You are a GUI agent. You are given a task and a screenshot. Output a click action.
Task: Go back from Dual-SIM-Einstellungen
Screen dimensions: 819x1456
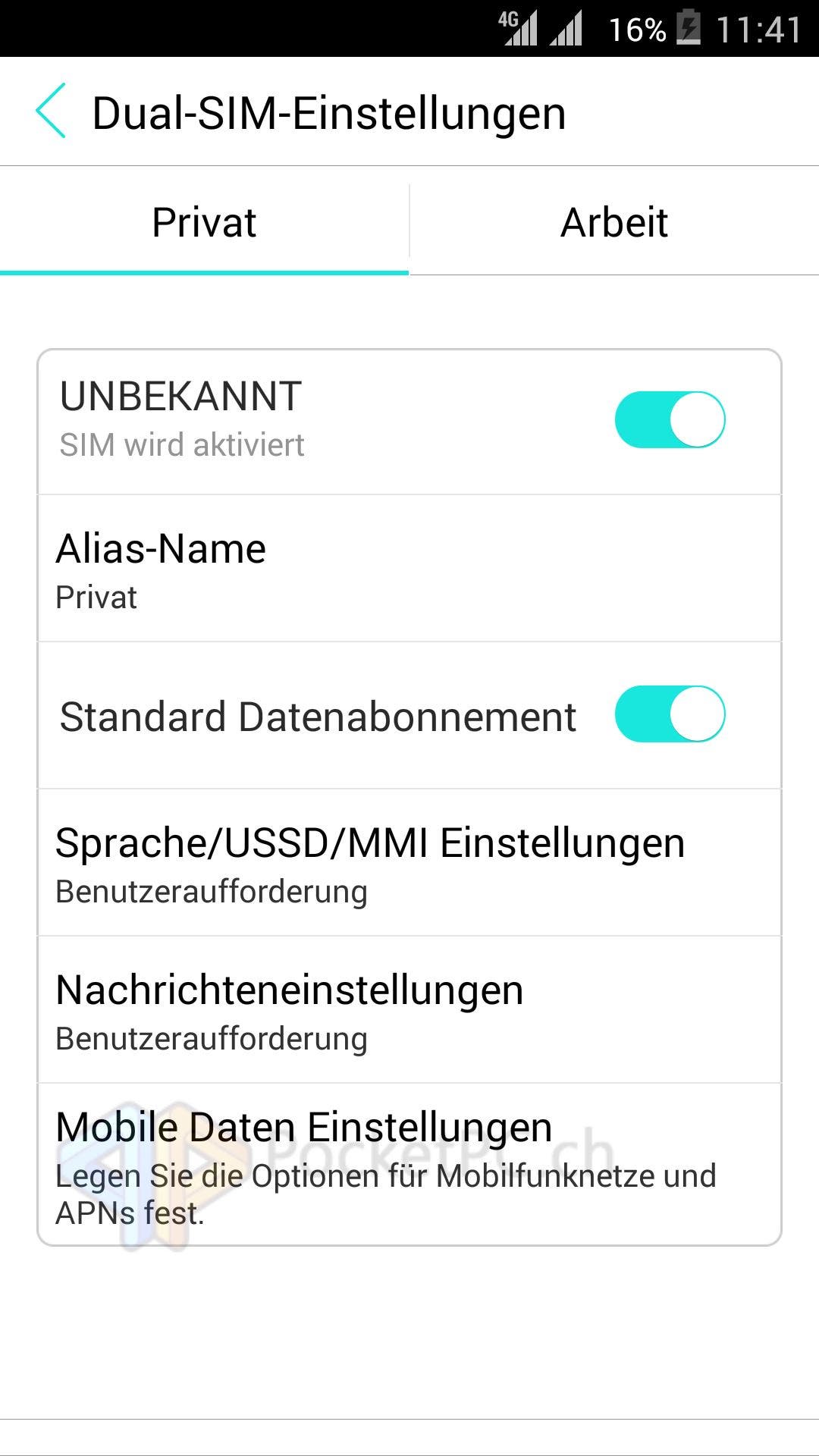(x=51, y=111)
